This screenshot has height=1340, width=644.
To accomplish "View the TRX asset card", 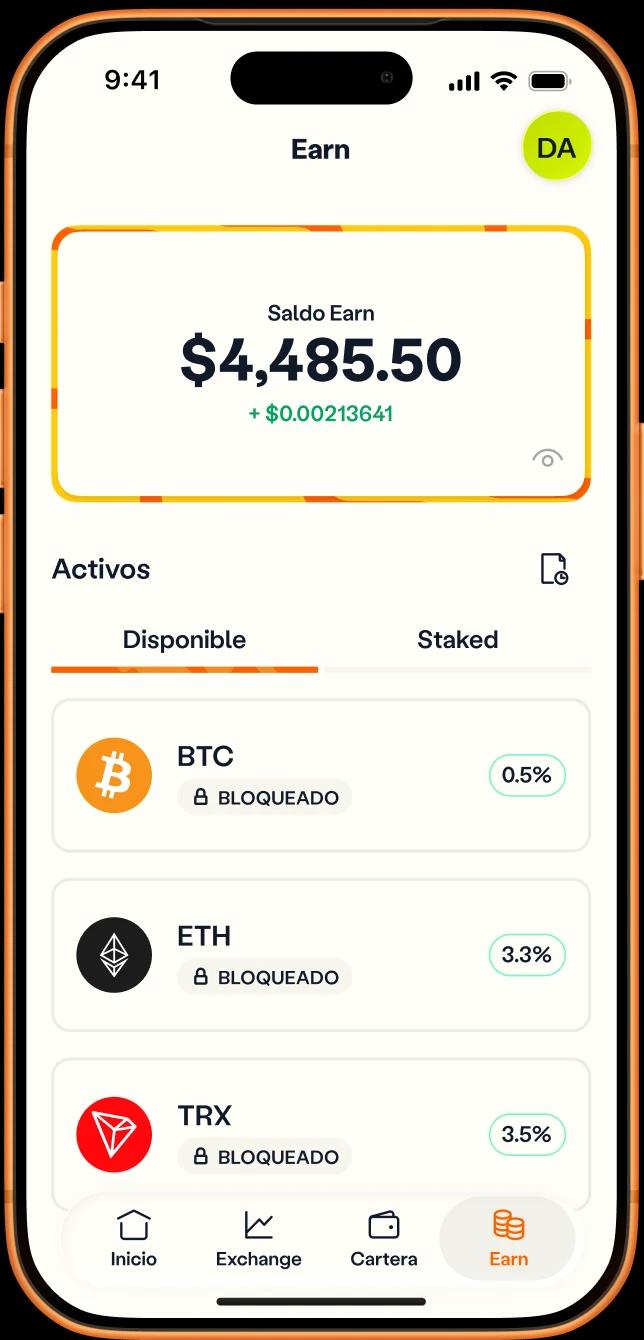I will click(320, 1132).
